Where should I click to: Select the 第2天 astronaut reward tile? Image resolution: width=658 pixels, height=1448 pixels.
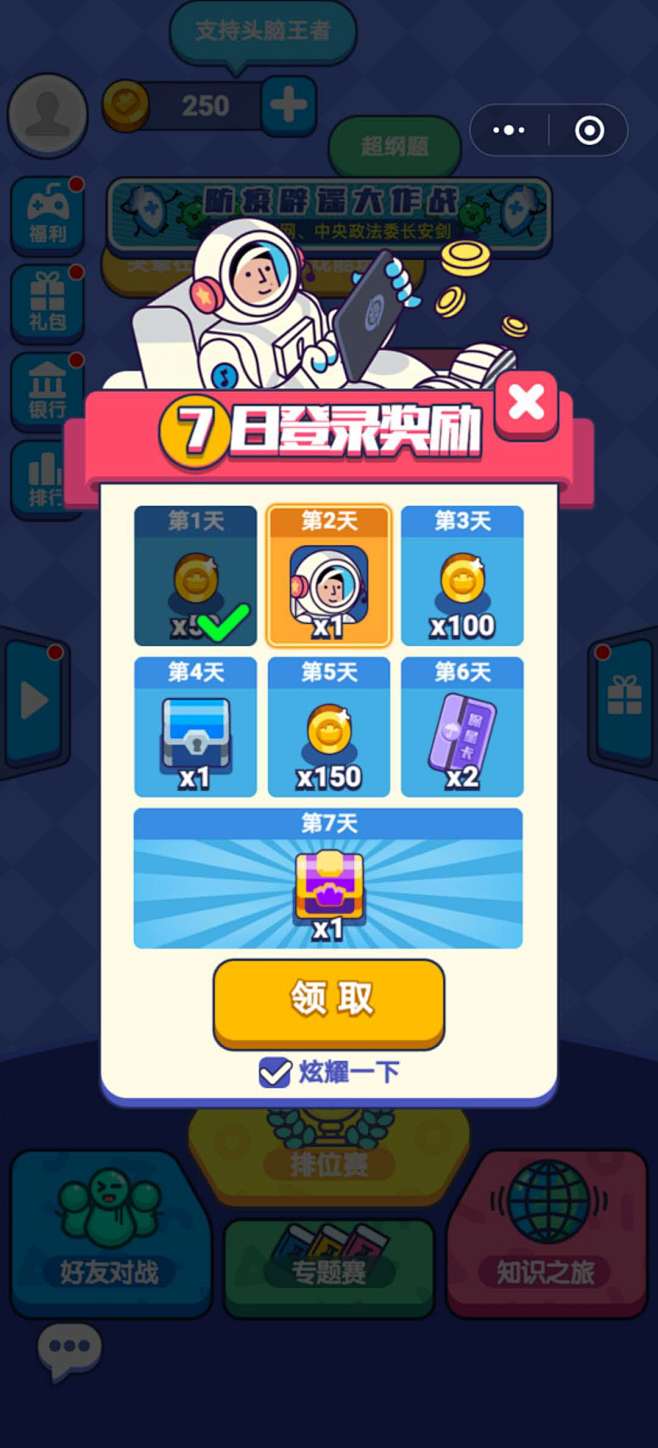click(x=329, y=576)
